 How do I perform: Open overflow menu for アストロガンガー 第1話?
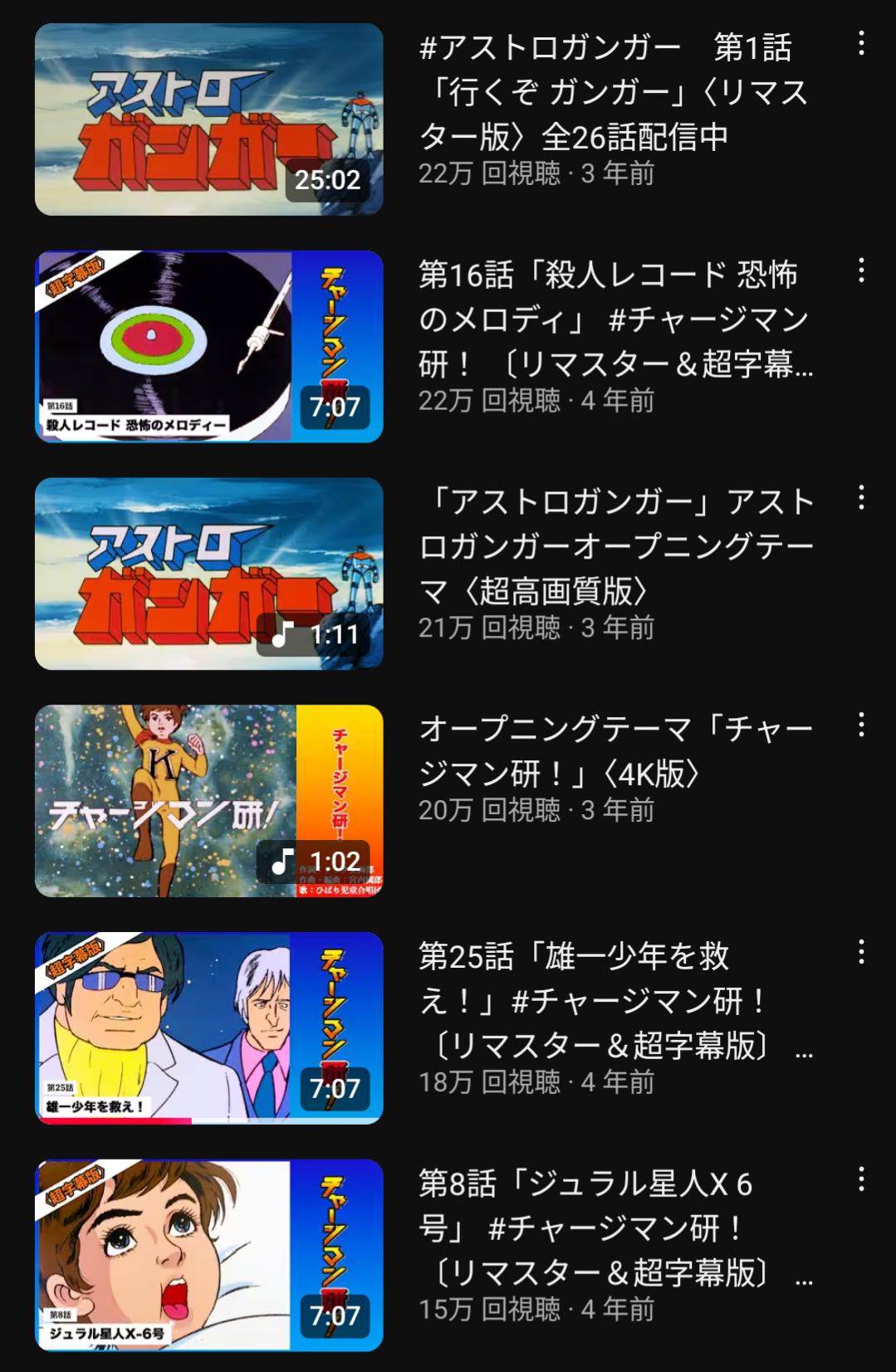coord(861,44)
